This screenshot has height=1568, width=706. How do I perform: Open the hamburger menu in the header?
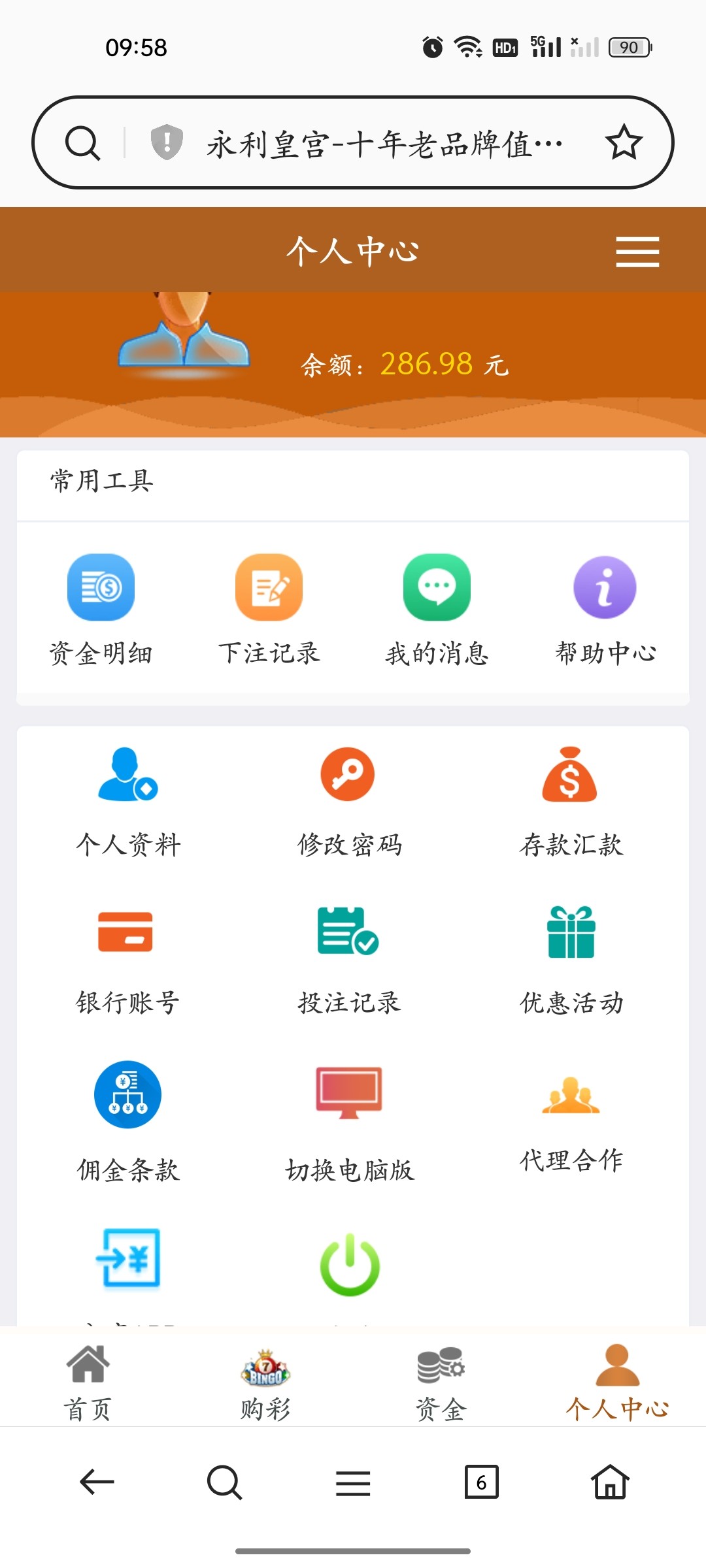coord(637,252)
